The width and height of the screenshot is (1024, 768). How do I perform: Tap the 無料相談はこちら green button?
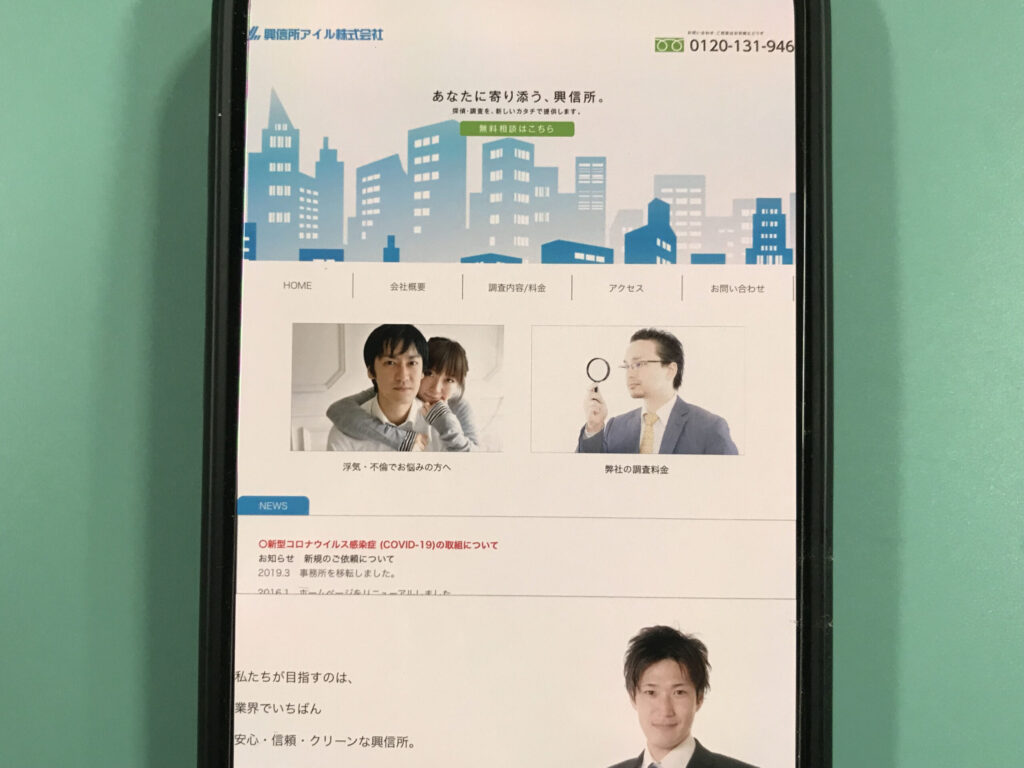click(x=517, y=129)
